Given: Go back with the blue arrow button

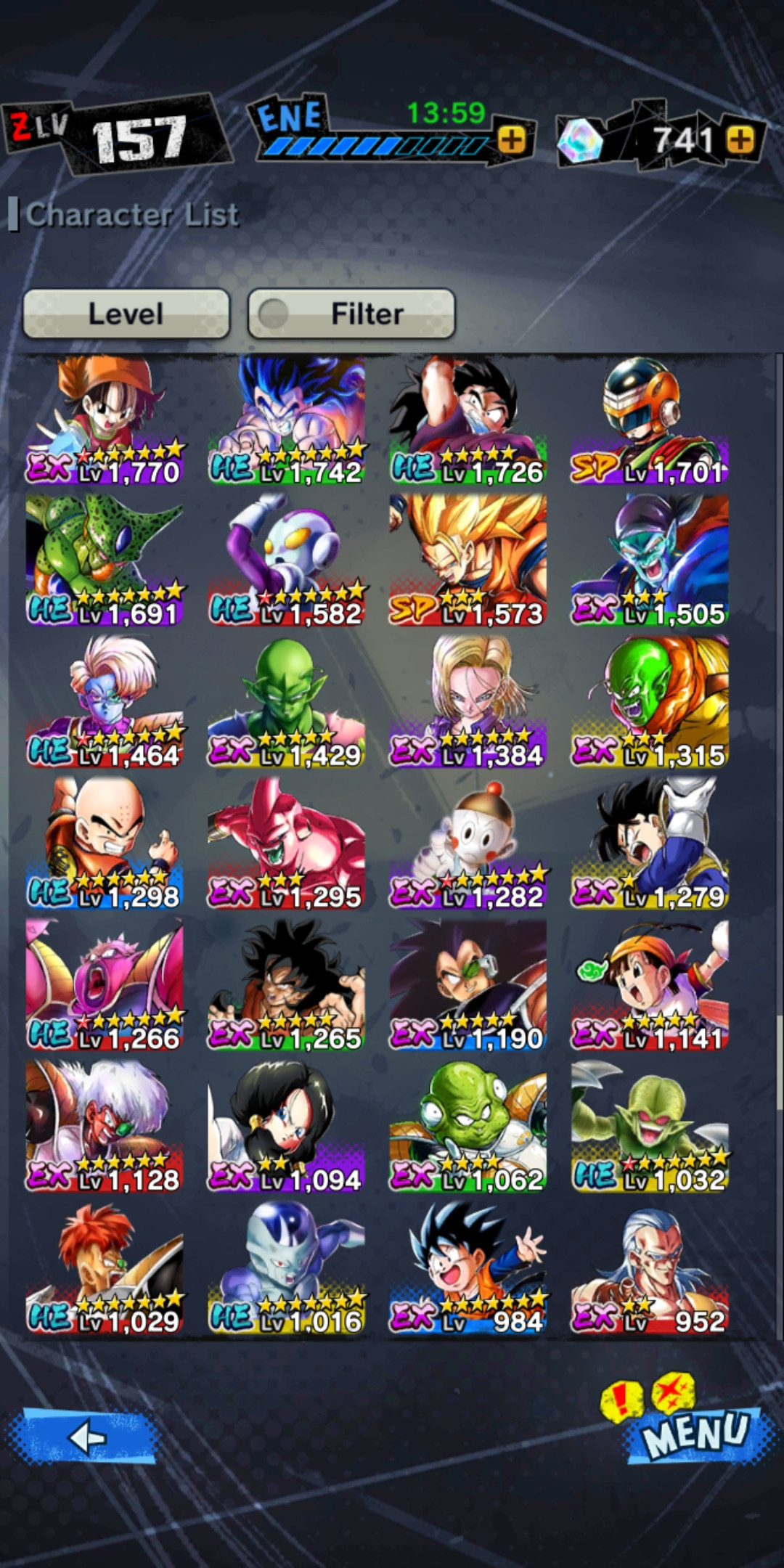Looking at the screenshot, I should coord(82,1437).
